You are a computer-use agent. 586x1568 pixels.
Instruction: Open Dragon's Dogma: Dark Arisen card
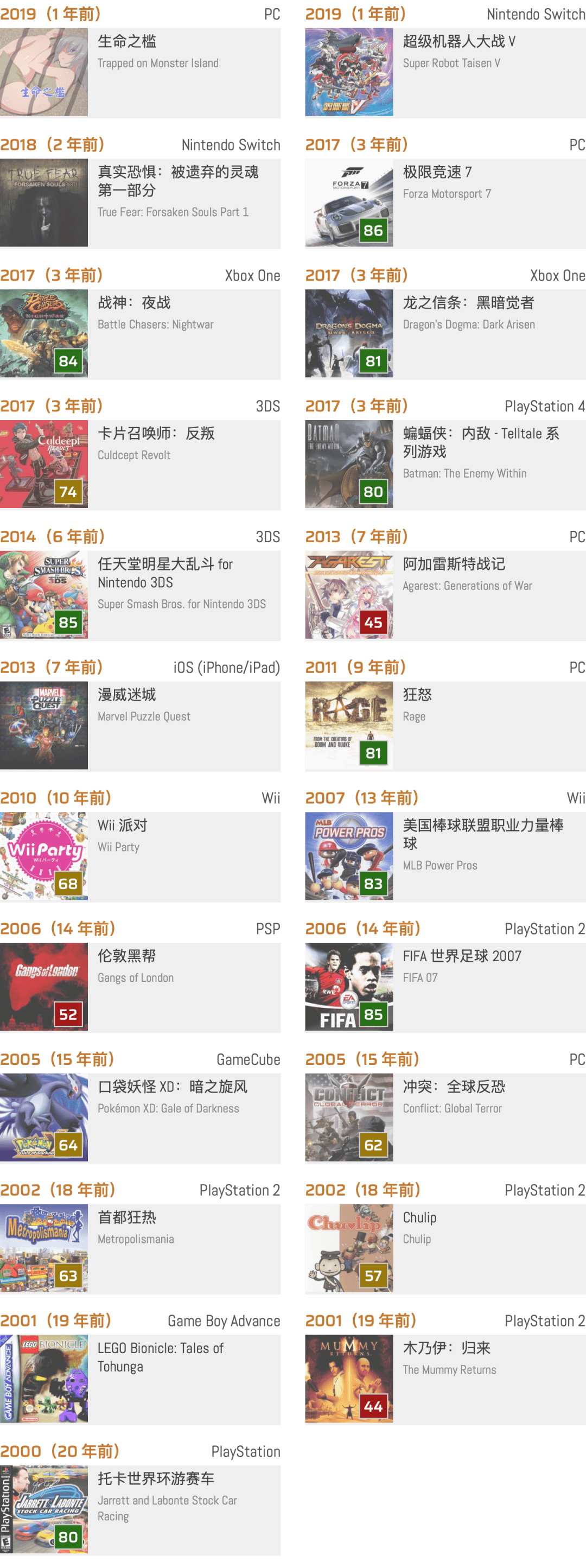445,334
